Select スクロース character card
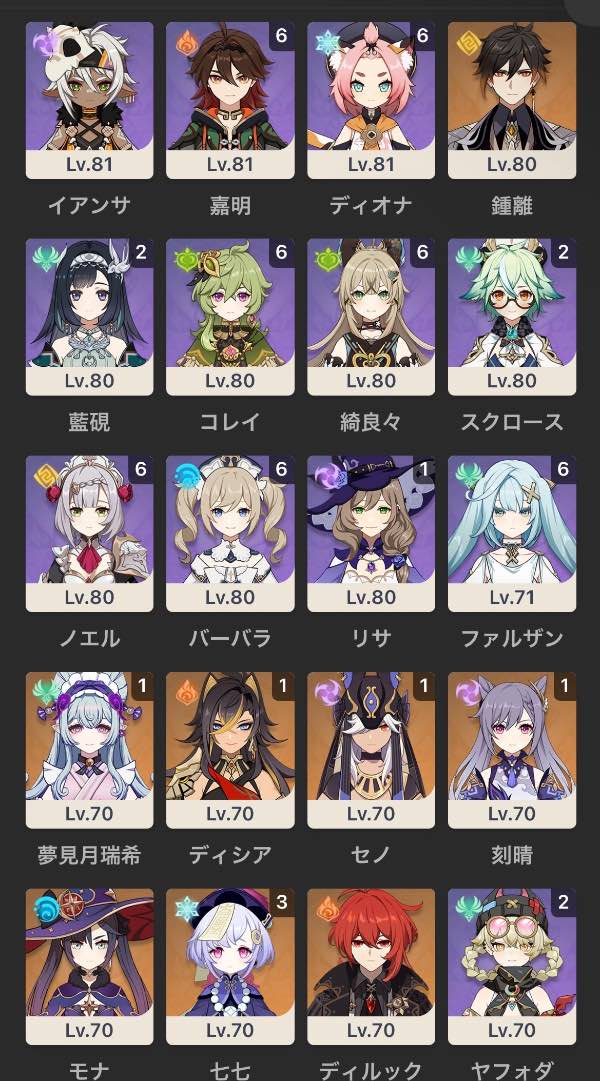The height and width of the screenshot is (1081, 600). 512,316
